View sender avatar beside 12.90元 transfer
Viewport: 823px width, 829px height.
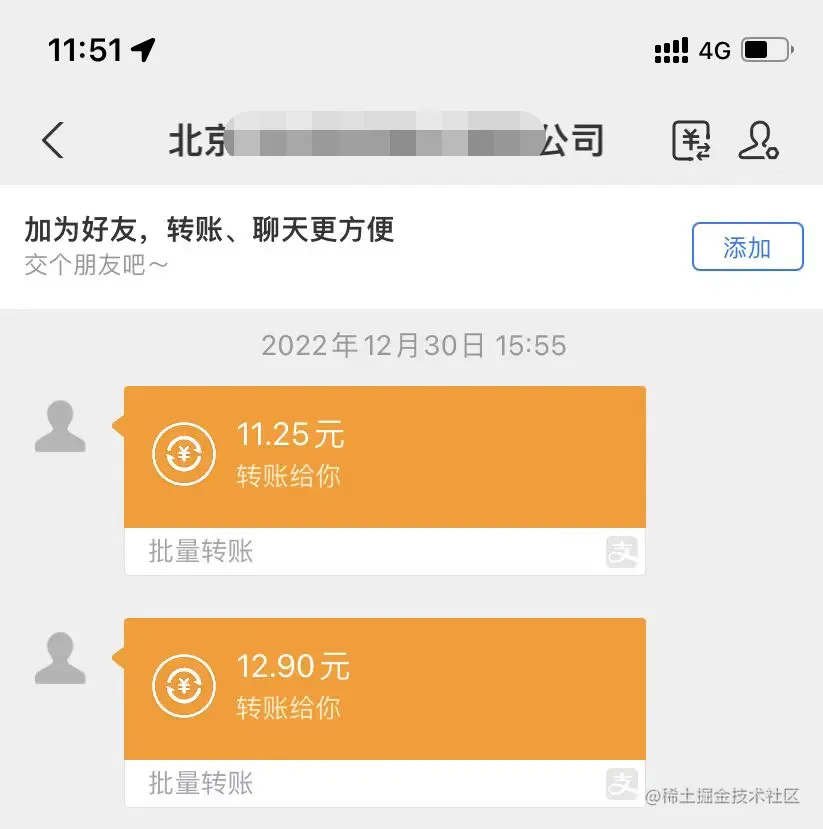point(60,659)
